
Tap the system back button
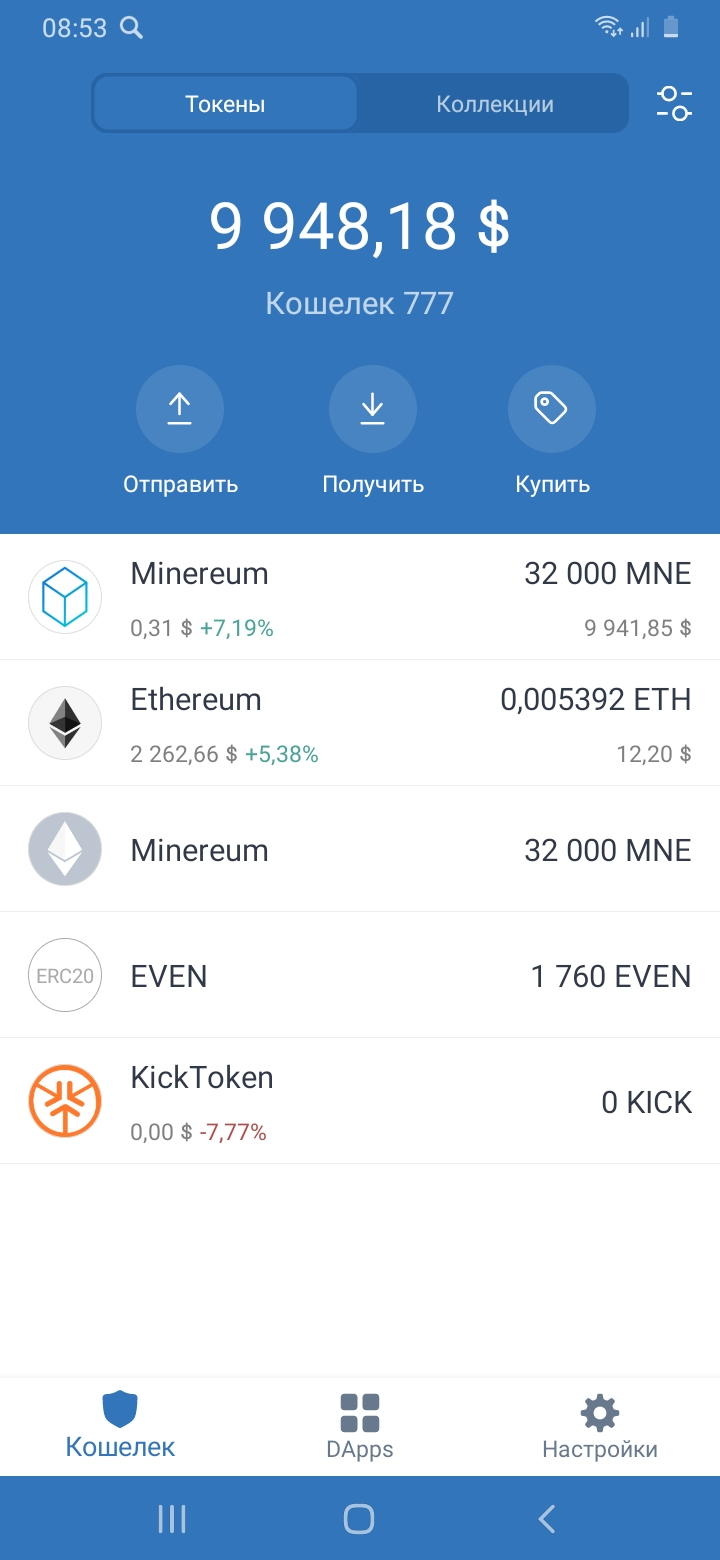(x=546, y=1519)
